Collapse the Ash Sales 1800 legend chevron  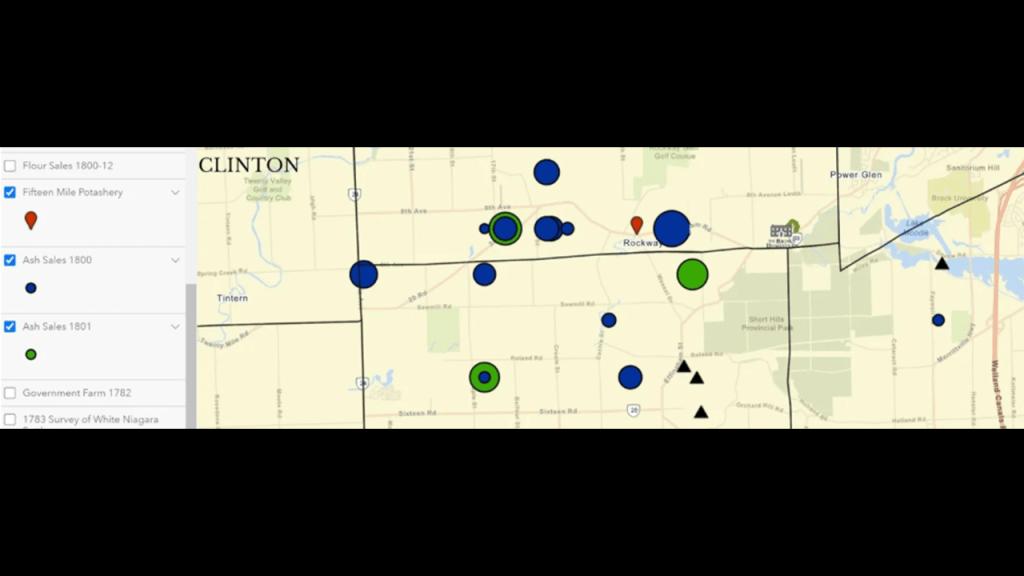pyautogui.click(x=175, y=260)
